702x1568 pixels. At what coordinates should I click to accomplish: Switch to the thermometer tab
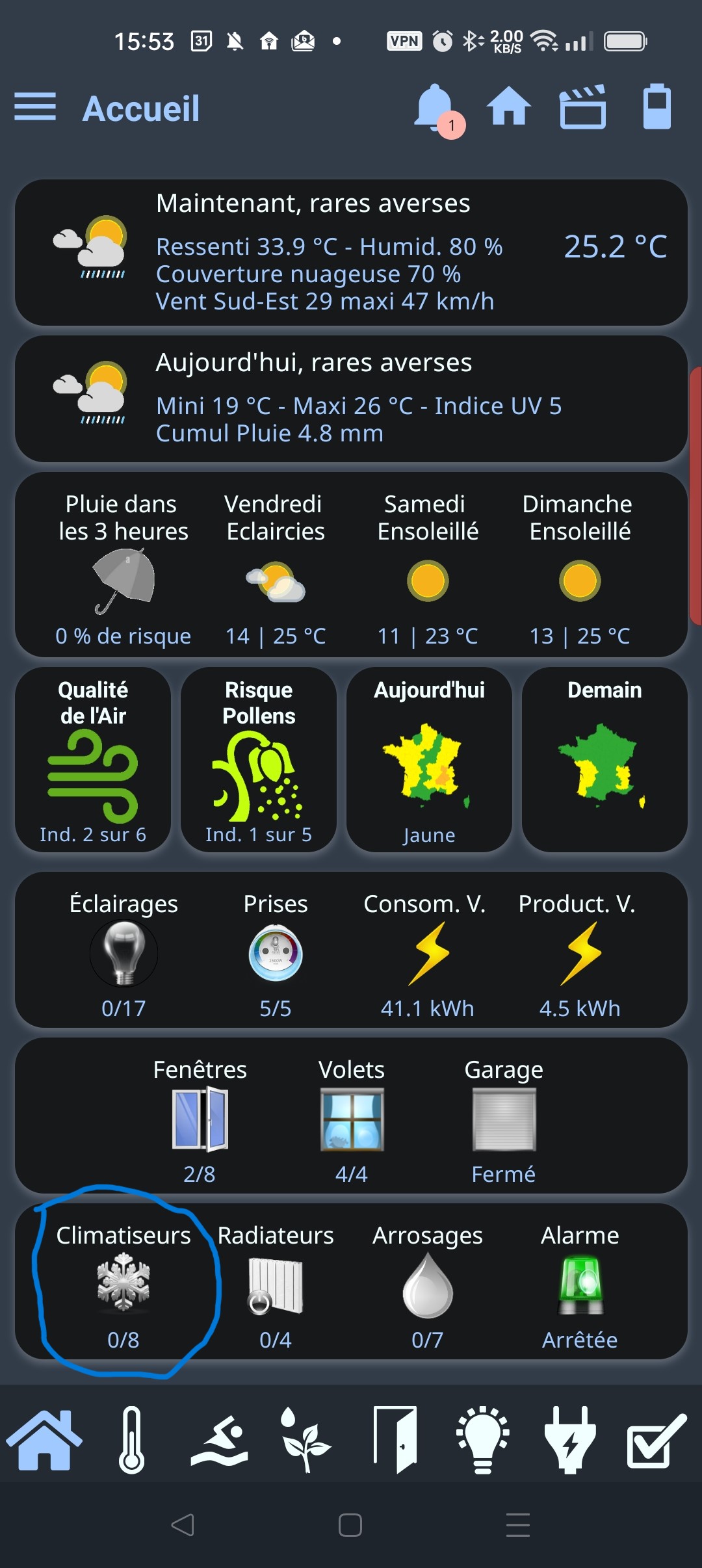tap(132, 1439)
